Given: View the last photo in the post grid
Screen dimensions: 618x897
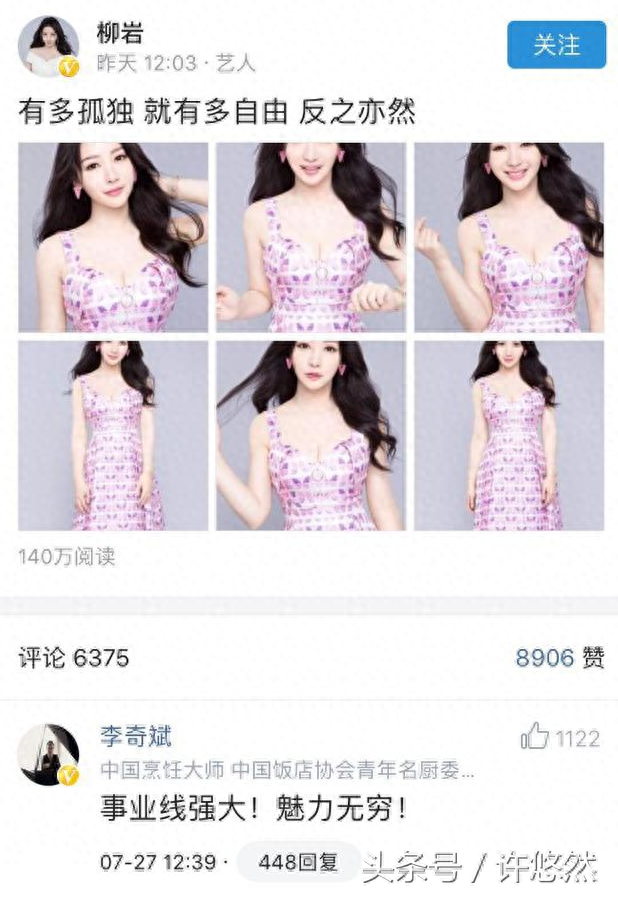Looking at the screenshot, I should (x=509, y=435).
